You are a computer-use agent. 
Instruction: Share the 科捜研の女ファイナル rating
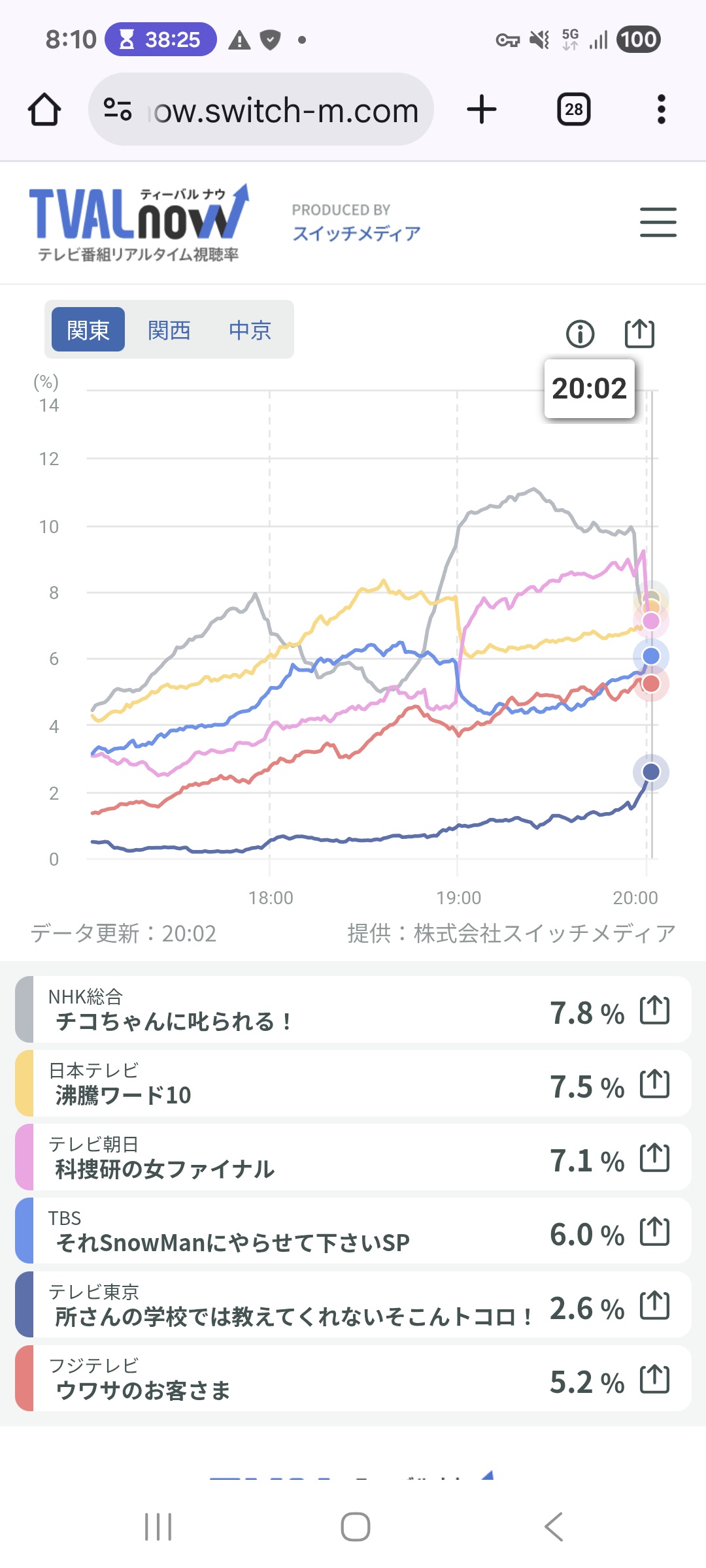point(654,1158)
